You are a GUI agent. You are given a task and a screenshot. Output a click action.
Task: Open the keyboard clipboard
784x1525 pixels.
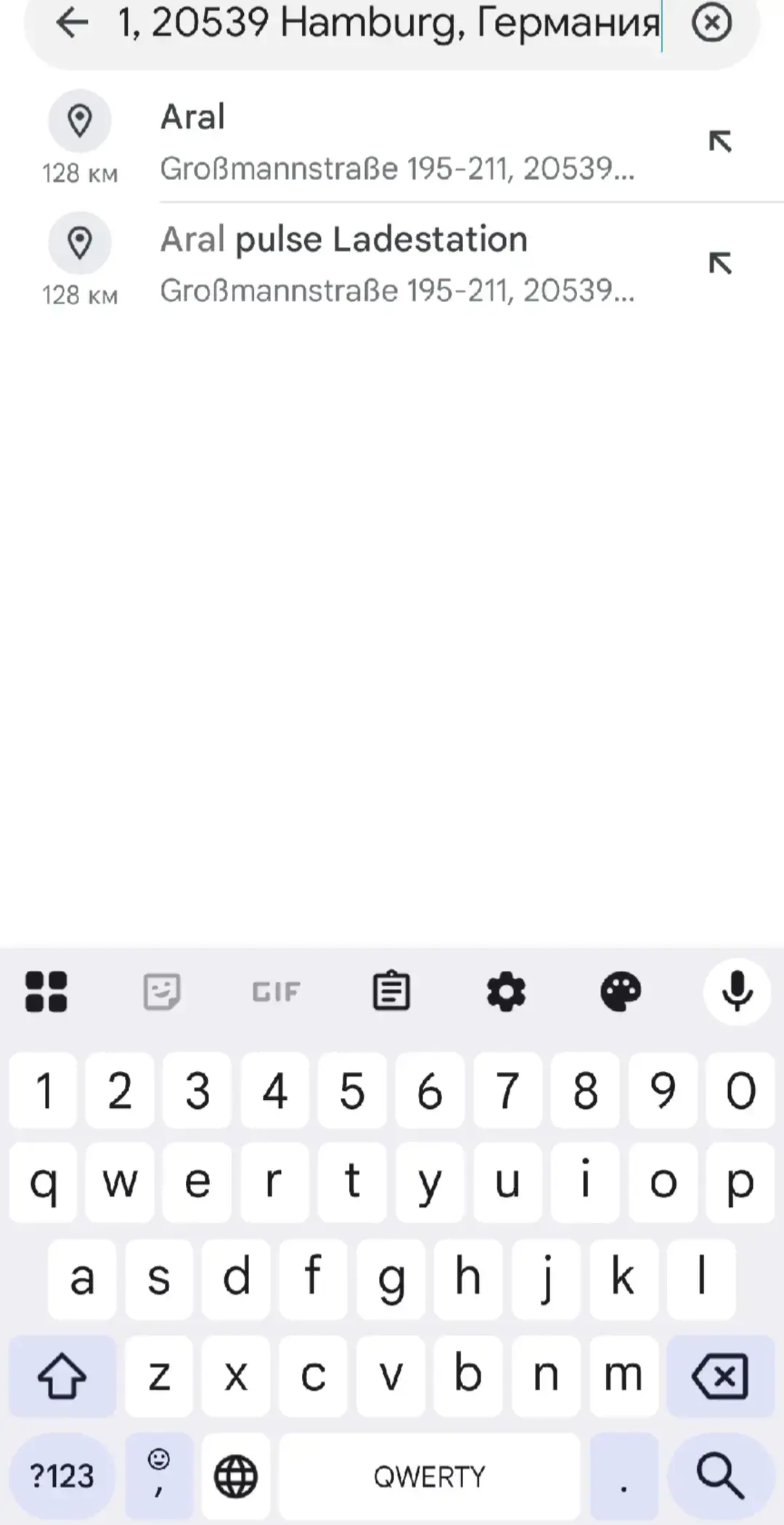click(x=391, y=991)
